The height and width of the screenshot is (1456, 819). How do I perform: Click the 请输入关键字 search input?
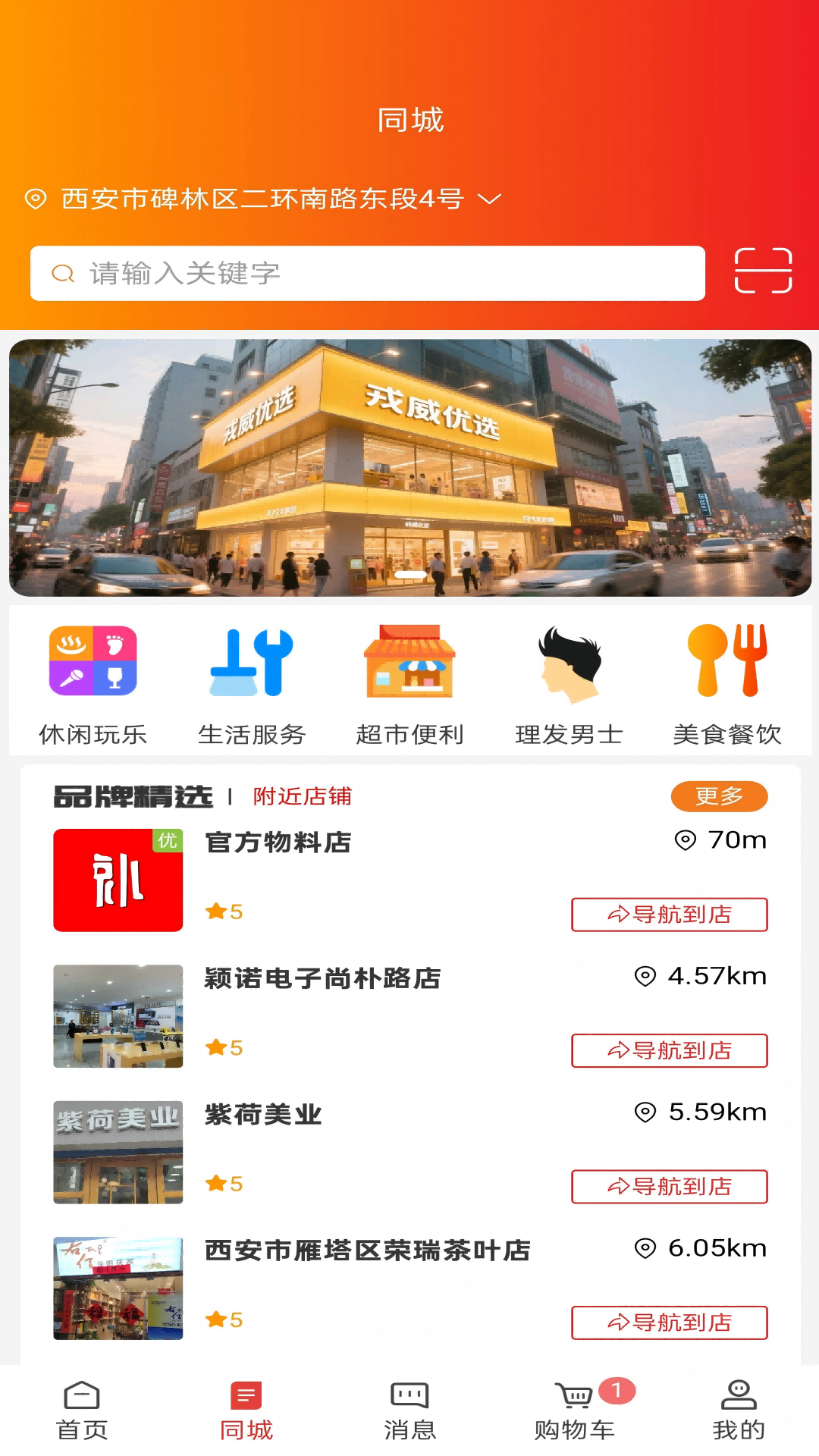[x=303, y=274]
